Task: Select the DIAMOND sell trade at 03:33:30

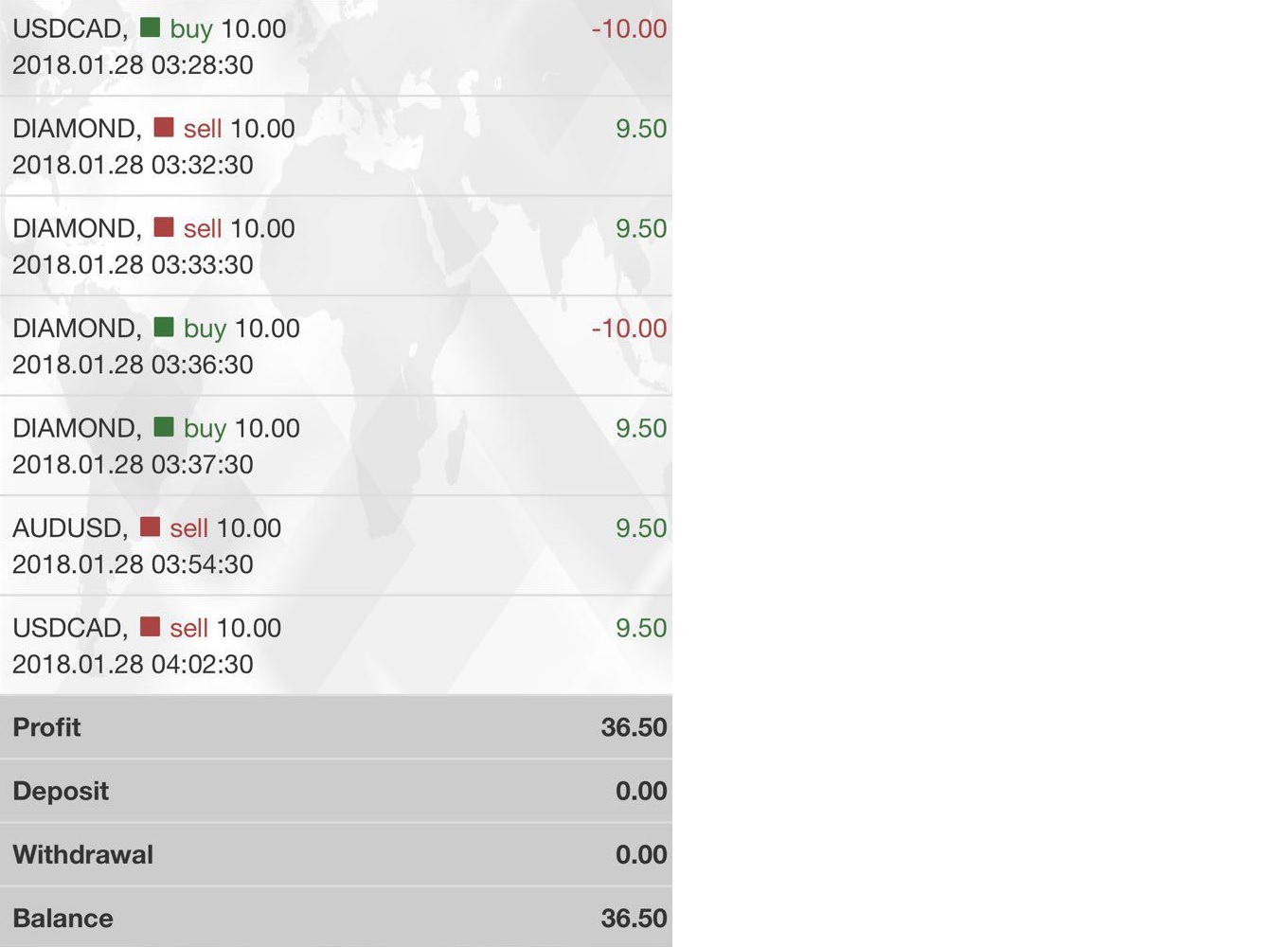Action: (x=336, y=246)
